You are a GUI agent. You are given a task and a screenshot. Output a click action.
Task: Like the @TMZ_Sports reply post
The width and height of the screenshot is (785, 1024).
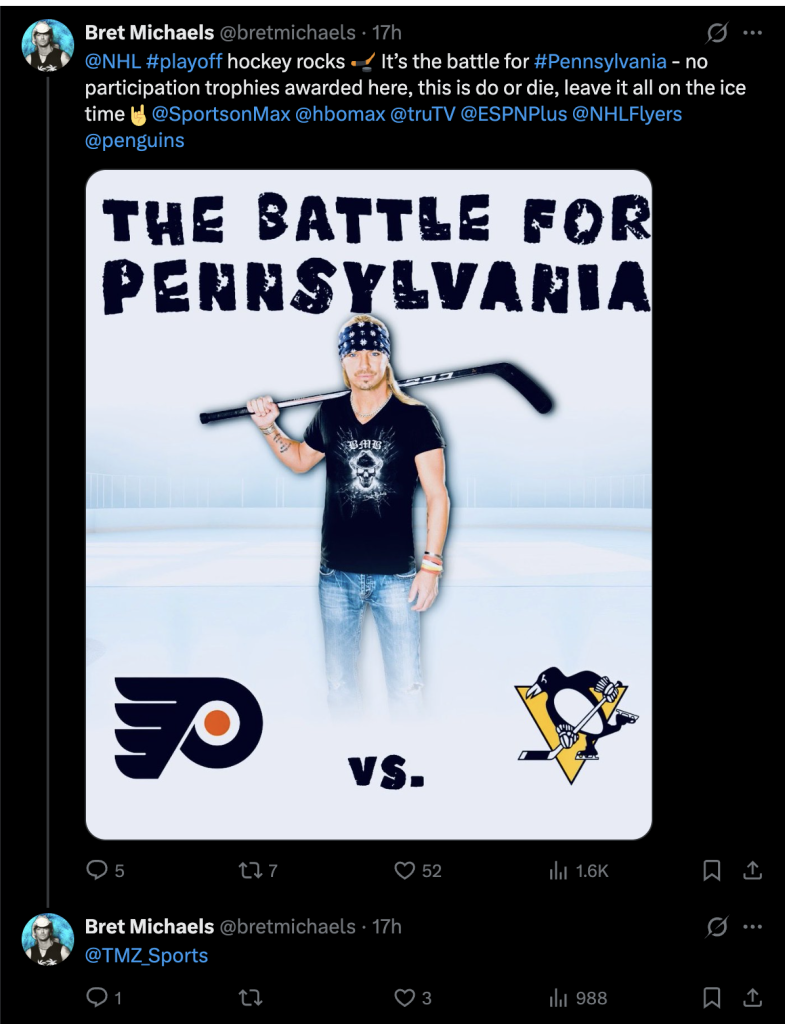click(404, 998)
